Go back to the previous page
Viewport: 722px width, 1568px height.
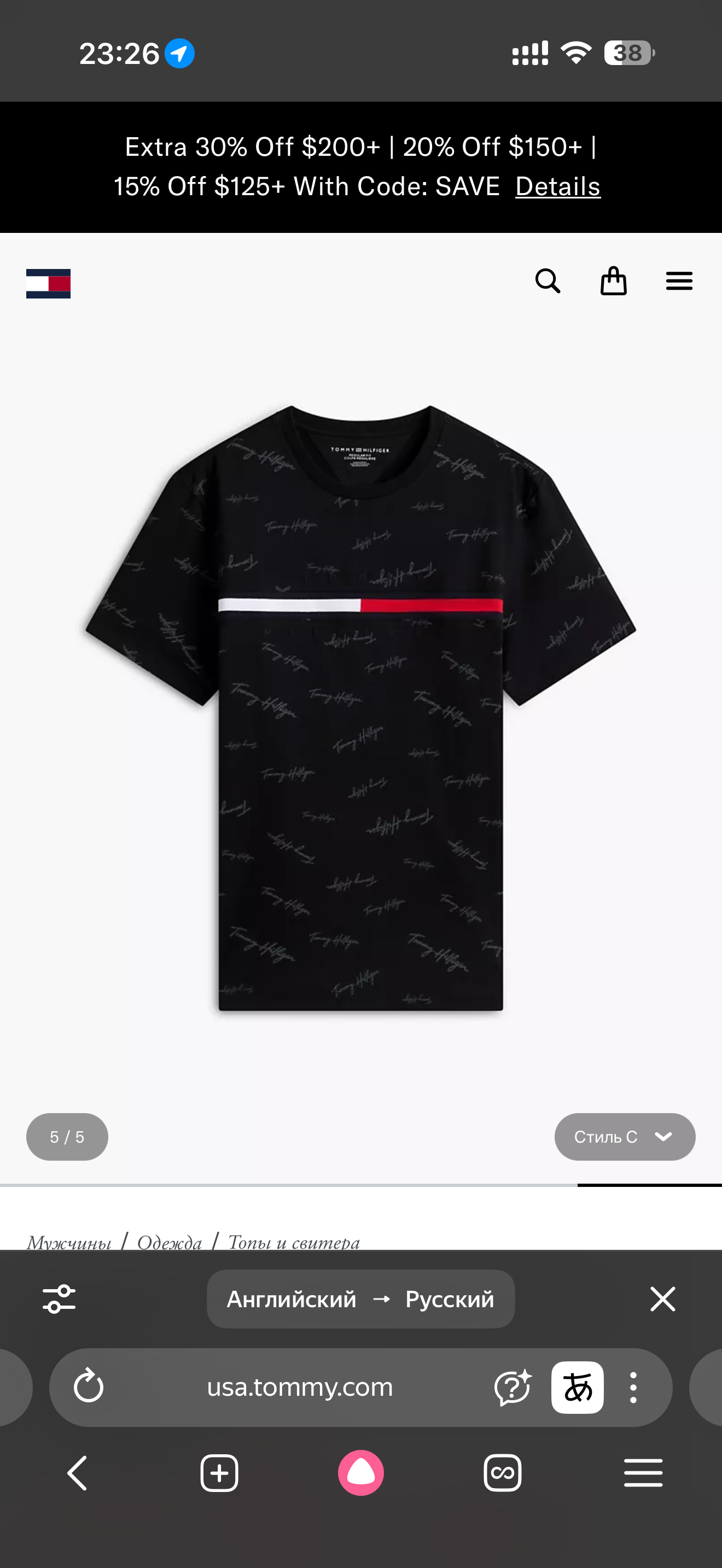77,1473
